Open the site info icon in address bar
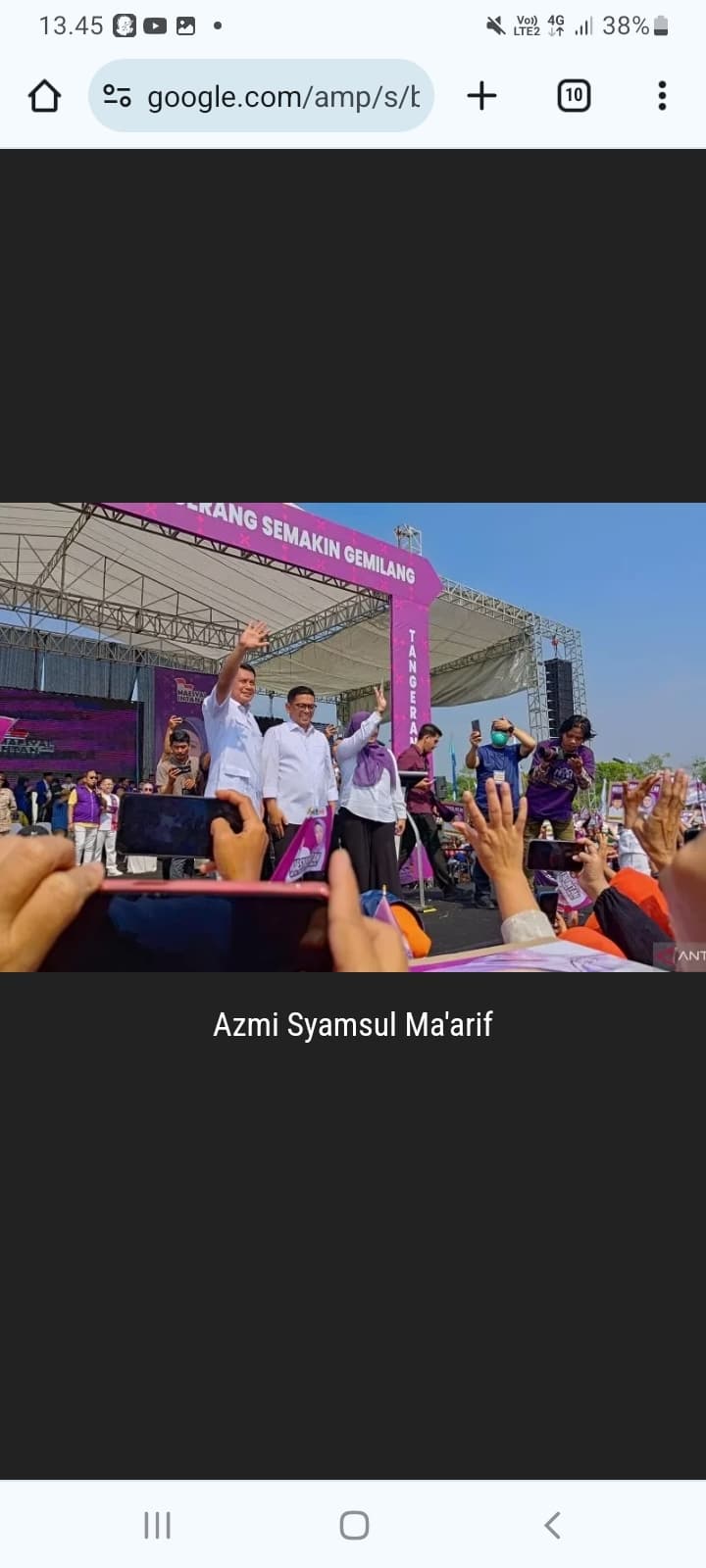The image size is (706, 1568). coord(117,96)
